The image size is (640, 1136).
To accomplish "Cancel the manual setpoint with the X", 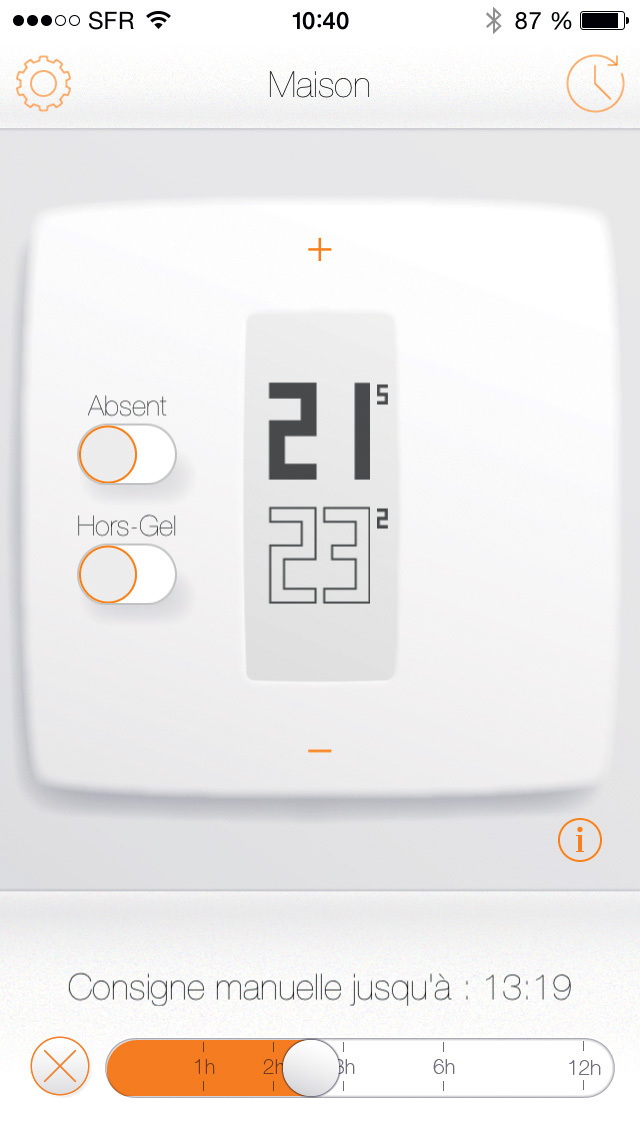I will point(60,1066).
